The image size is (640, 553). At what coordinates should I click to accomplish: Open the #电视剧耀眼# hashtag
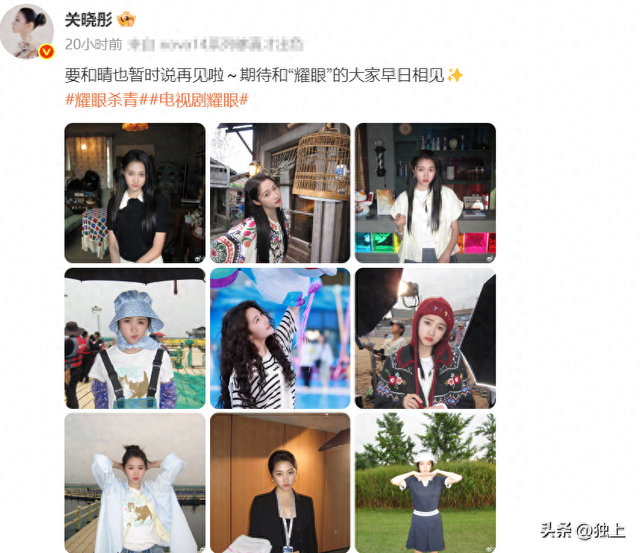[x=198, y=99]
